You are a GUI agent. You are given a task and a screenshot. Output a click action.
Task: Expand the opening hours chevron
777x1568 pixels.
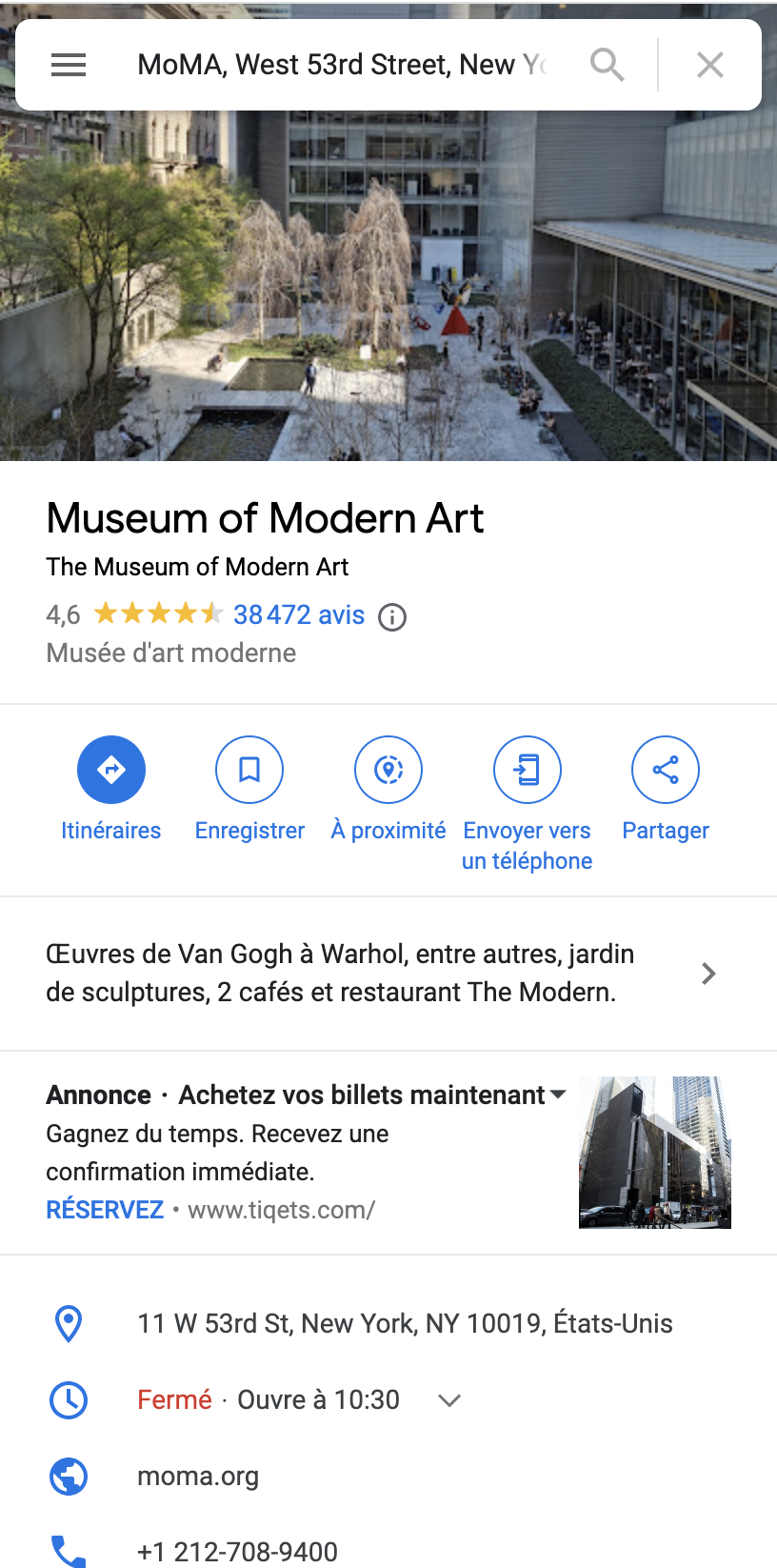(449, 1400)
